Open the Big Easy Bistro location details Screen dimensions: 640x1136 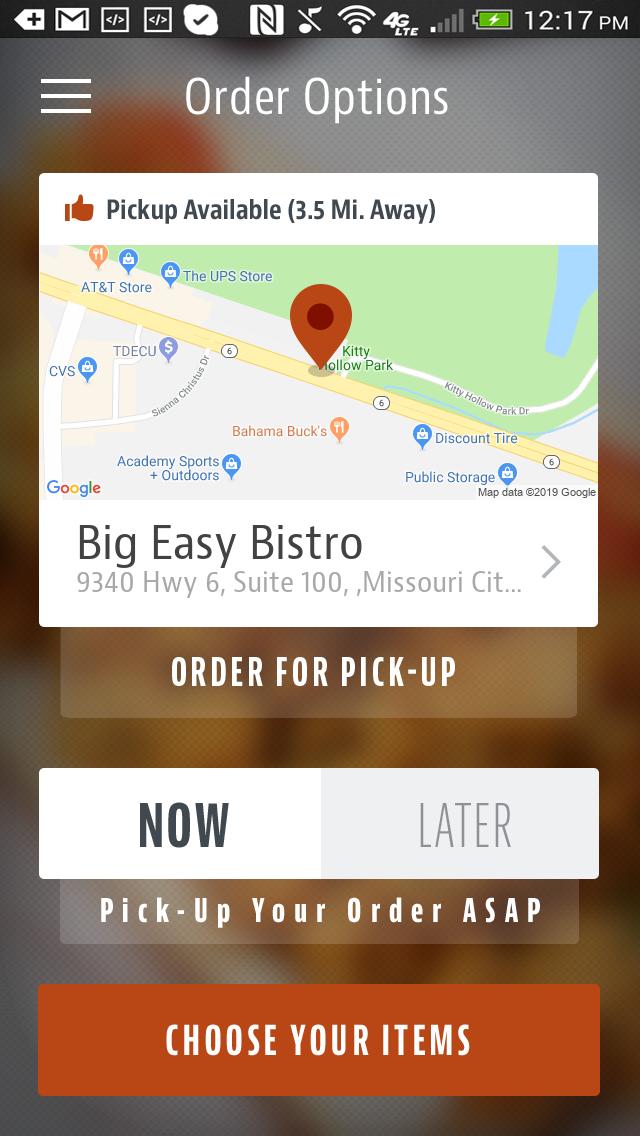pos(318,562)
